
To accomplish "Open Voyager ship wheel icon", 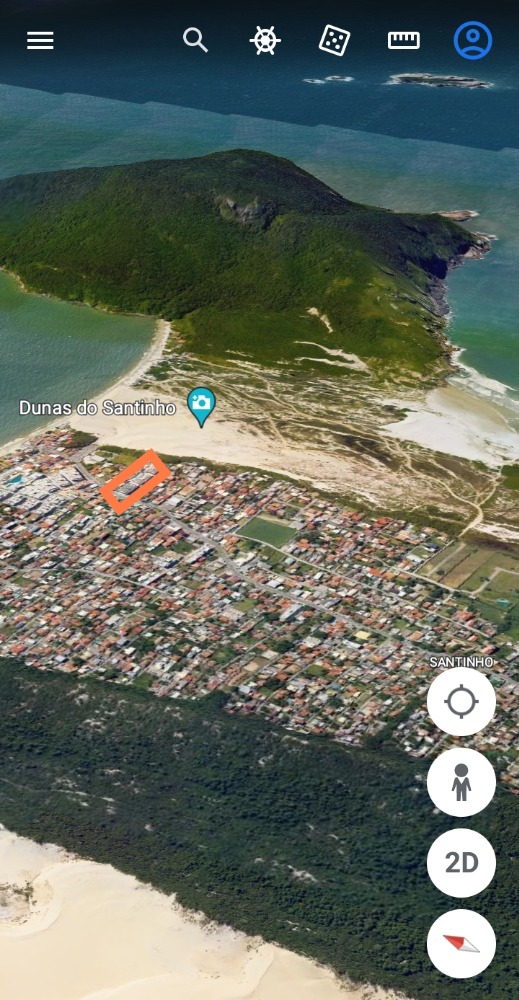I will [x=265, y=41].
